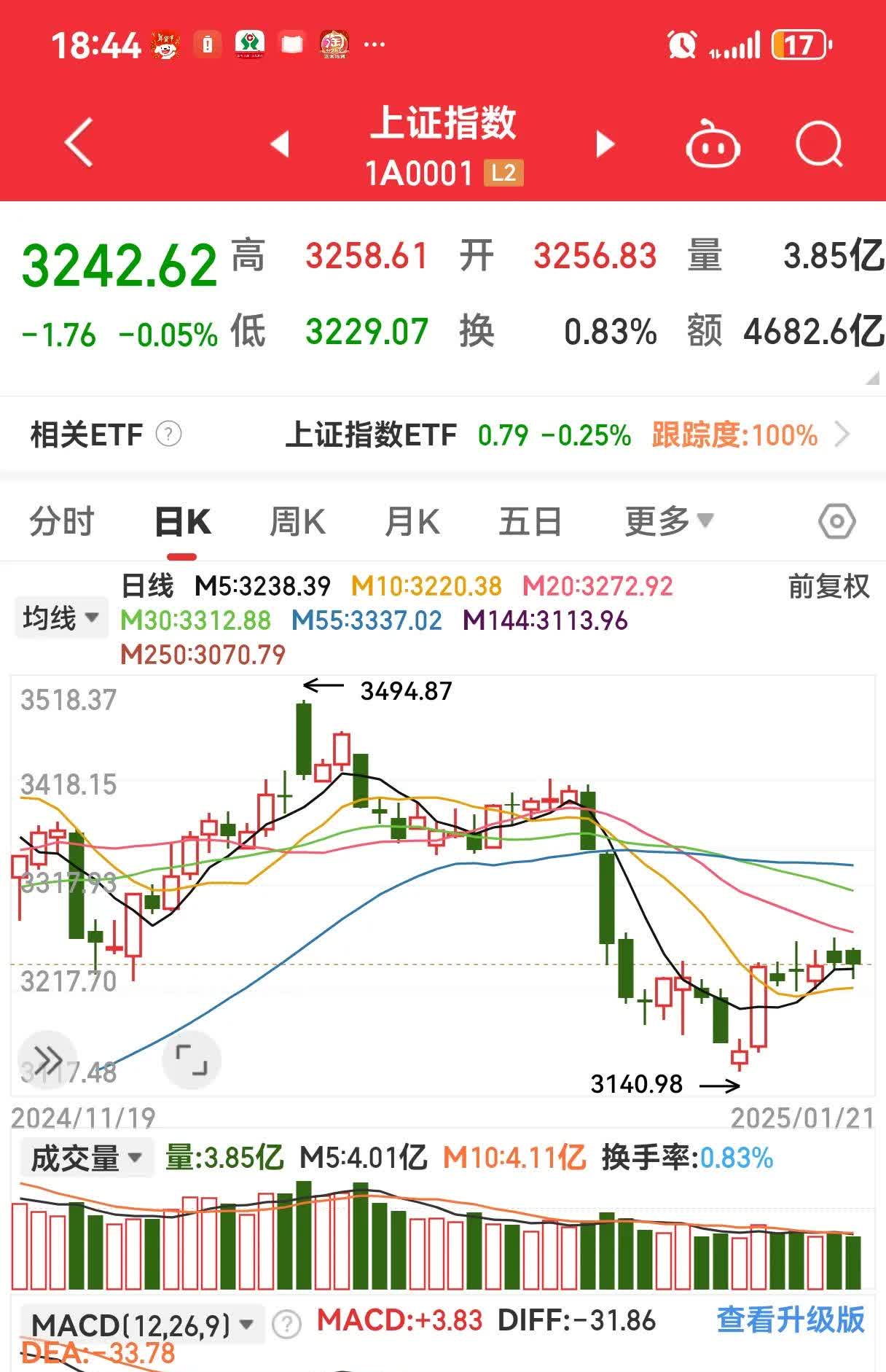Switch to the 分时 intraday tab
This screenshot has width=886, height=1372.
pos(60,521)
